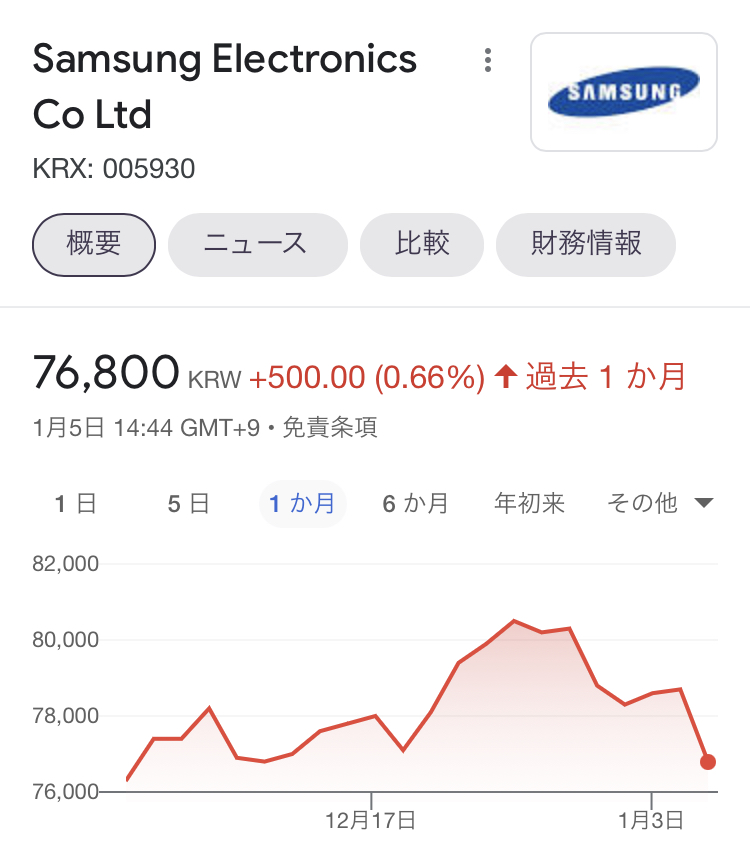Select the 1か月 chart range
This screenshot has height=860, width=750.
[x=302, y=503]
